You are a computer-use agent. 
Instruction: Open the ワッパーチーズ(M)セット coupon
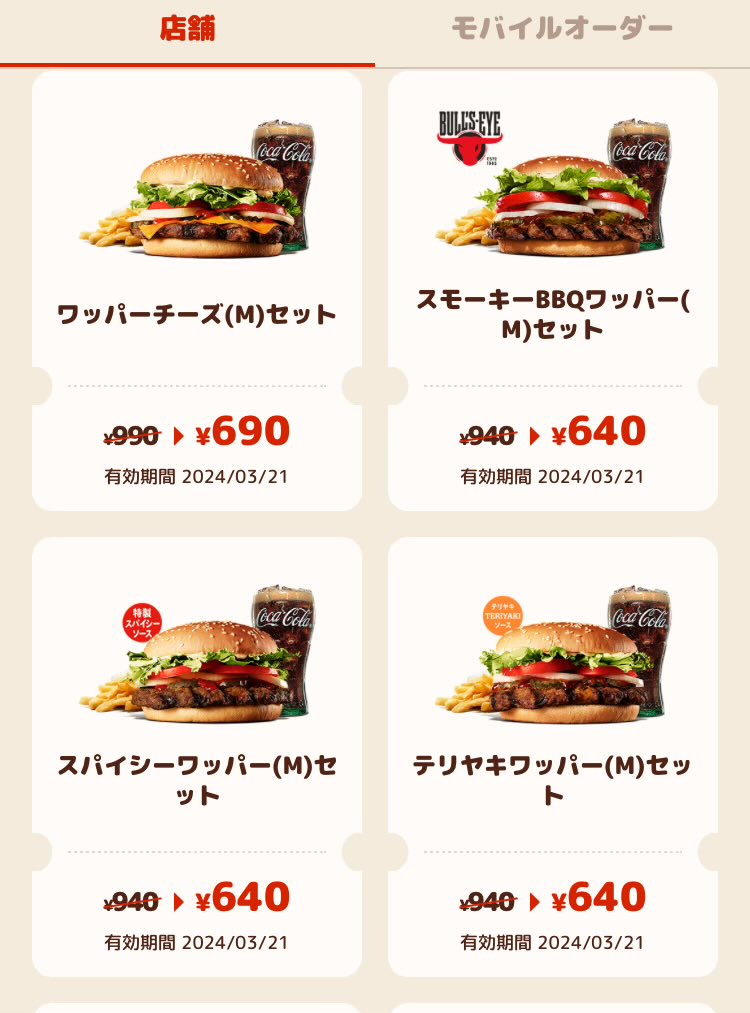197,290
